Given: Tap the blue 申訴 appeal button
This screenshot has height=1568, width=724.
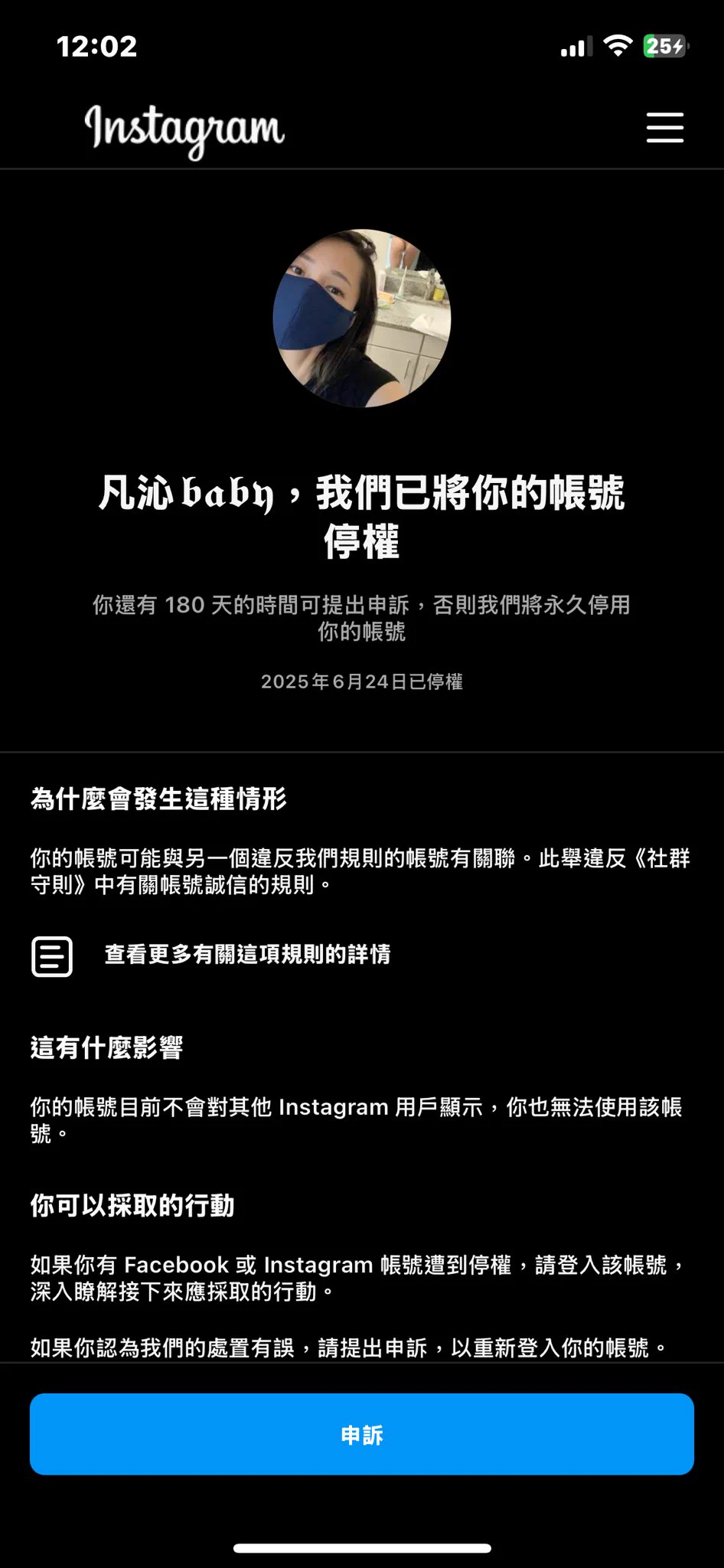Looking at the screenshot, I should pyautogui.click(x=362, y=1434).
